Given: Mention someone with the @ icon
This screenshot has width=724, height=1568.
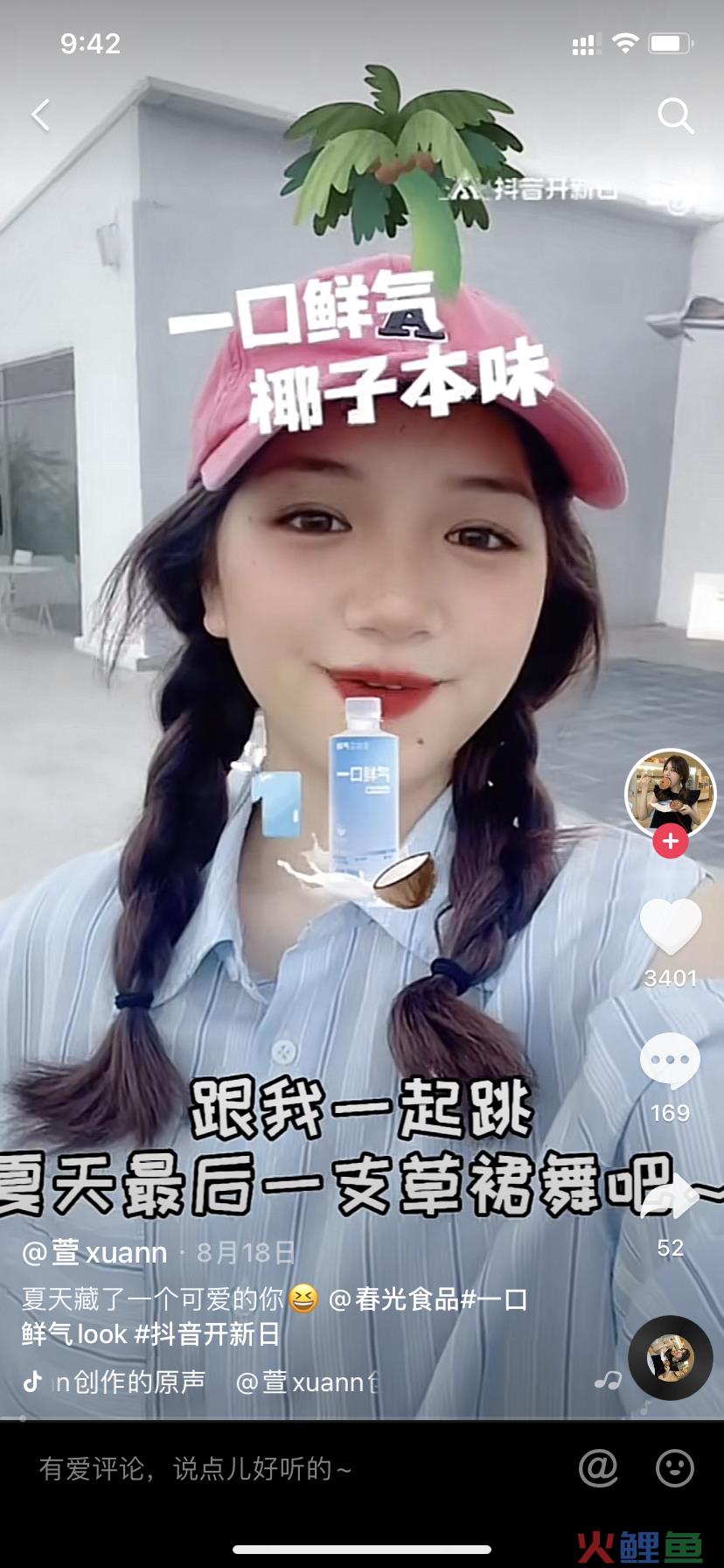Looking at the screenshot, I should click(x=599, y=1467).
